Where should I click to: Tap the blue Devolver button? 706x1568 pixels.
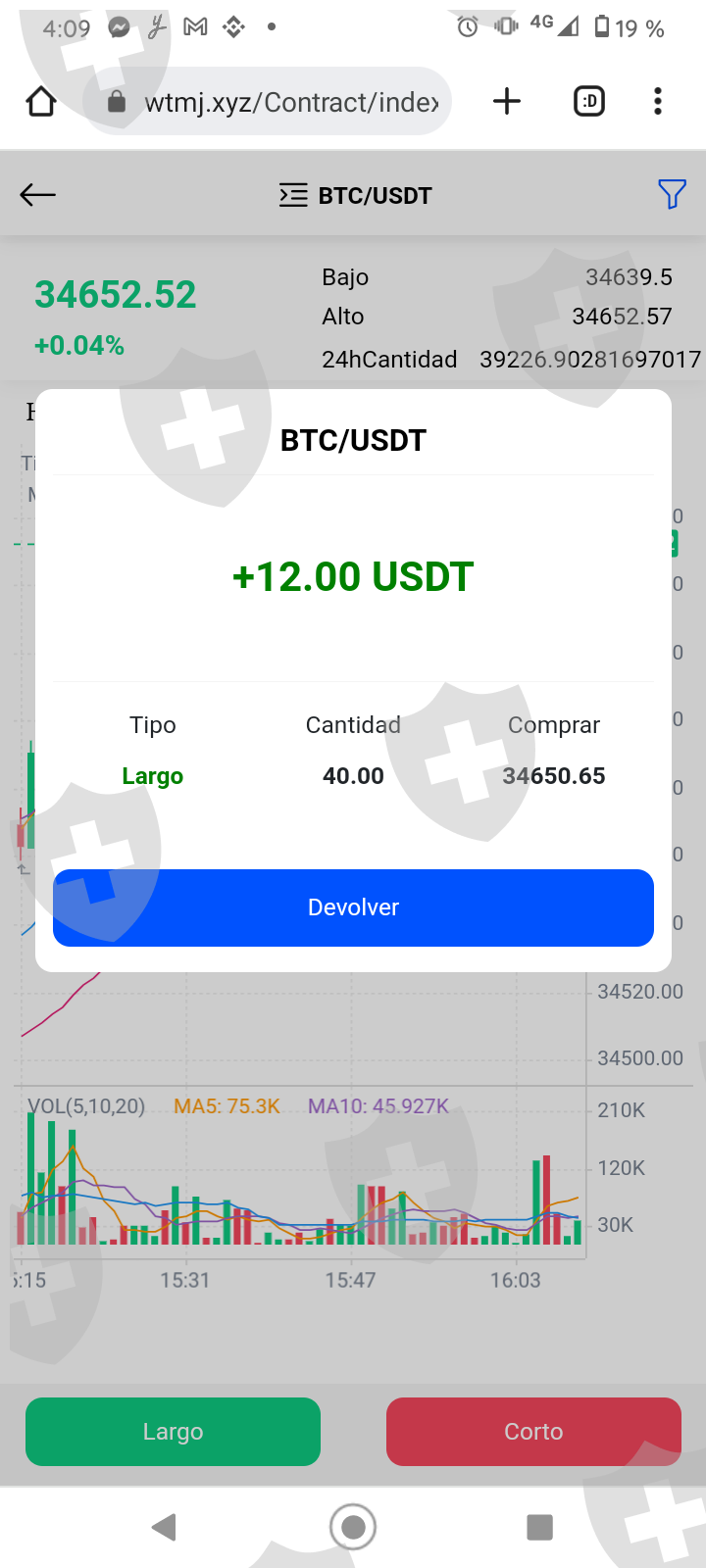tap(353, 907)
